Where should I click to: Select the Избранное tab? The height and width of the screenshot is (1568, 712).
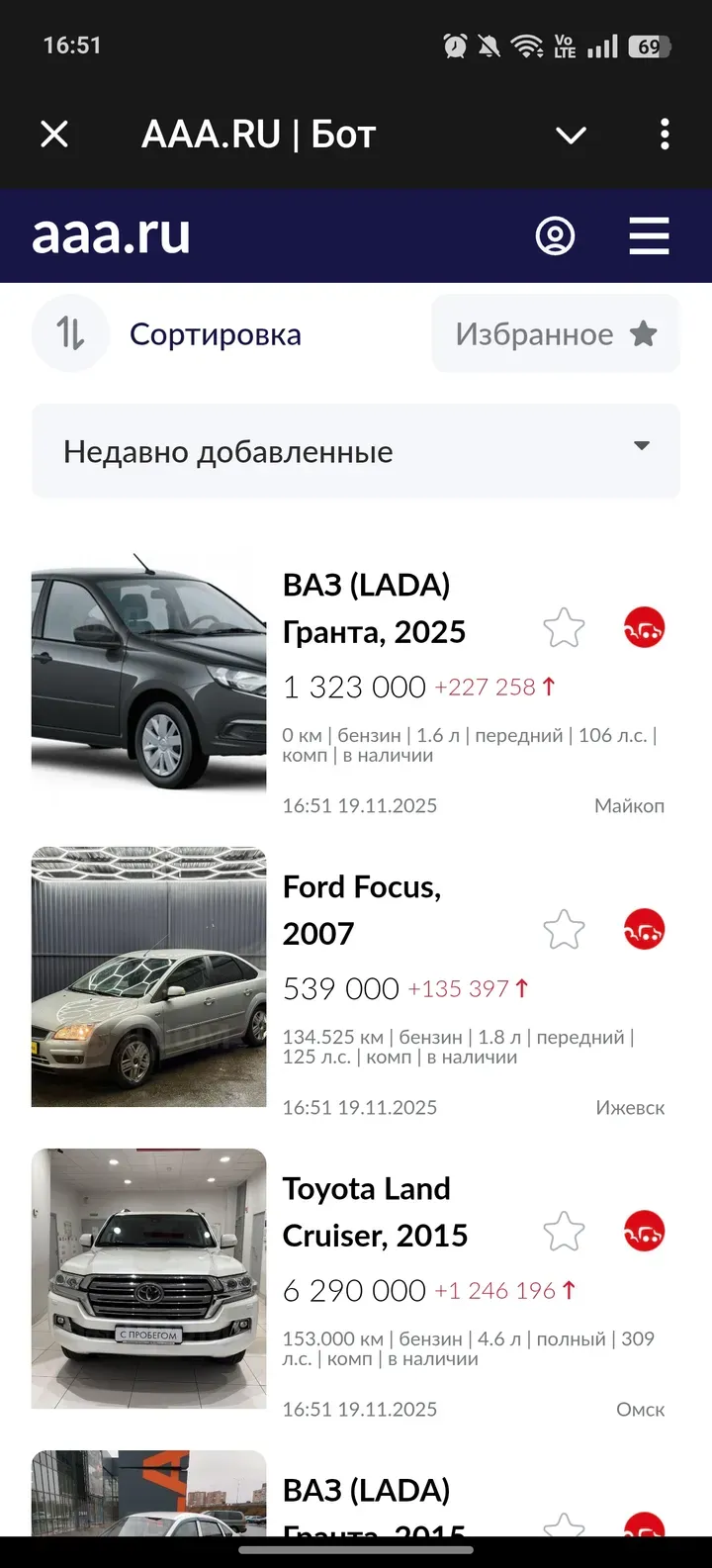click(555, 333)
